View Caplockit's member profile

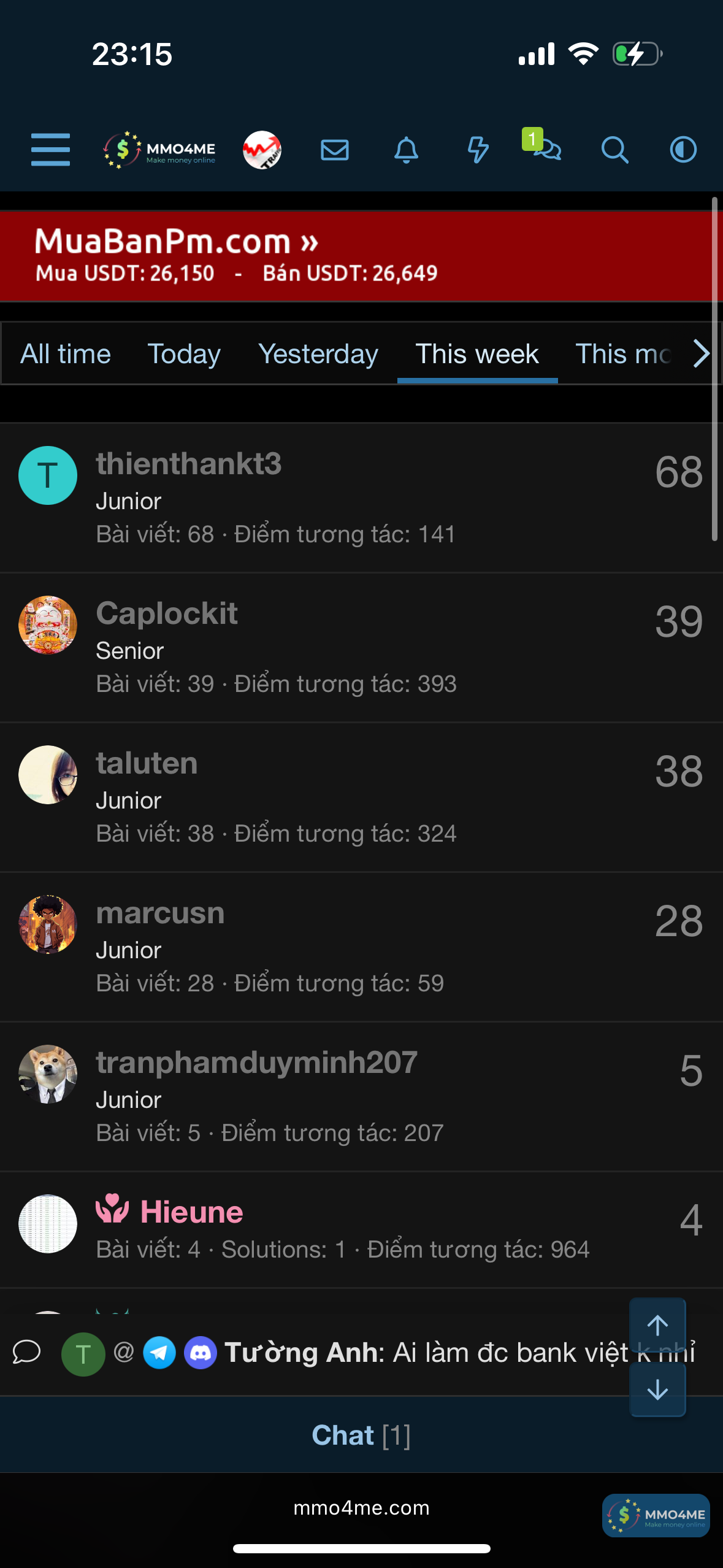coord(167,613)
